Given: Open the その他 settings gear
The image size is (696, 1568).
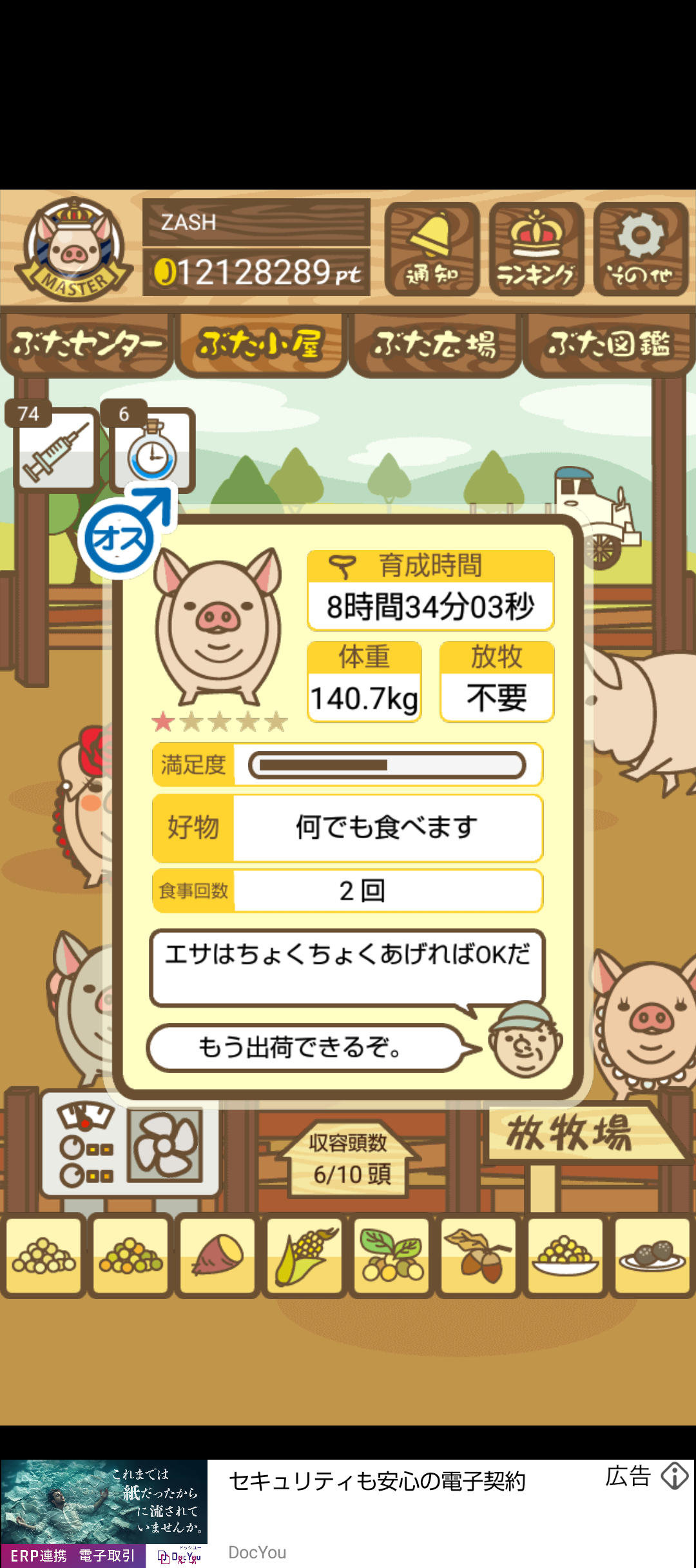Looking at the screenshot, I should (x=641, y=249).
